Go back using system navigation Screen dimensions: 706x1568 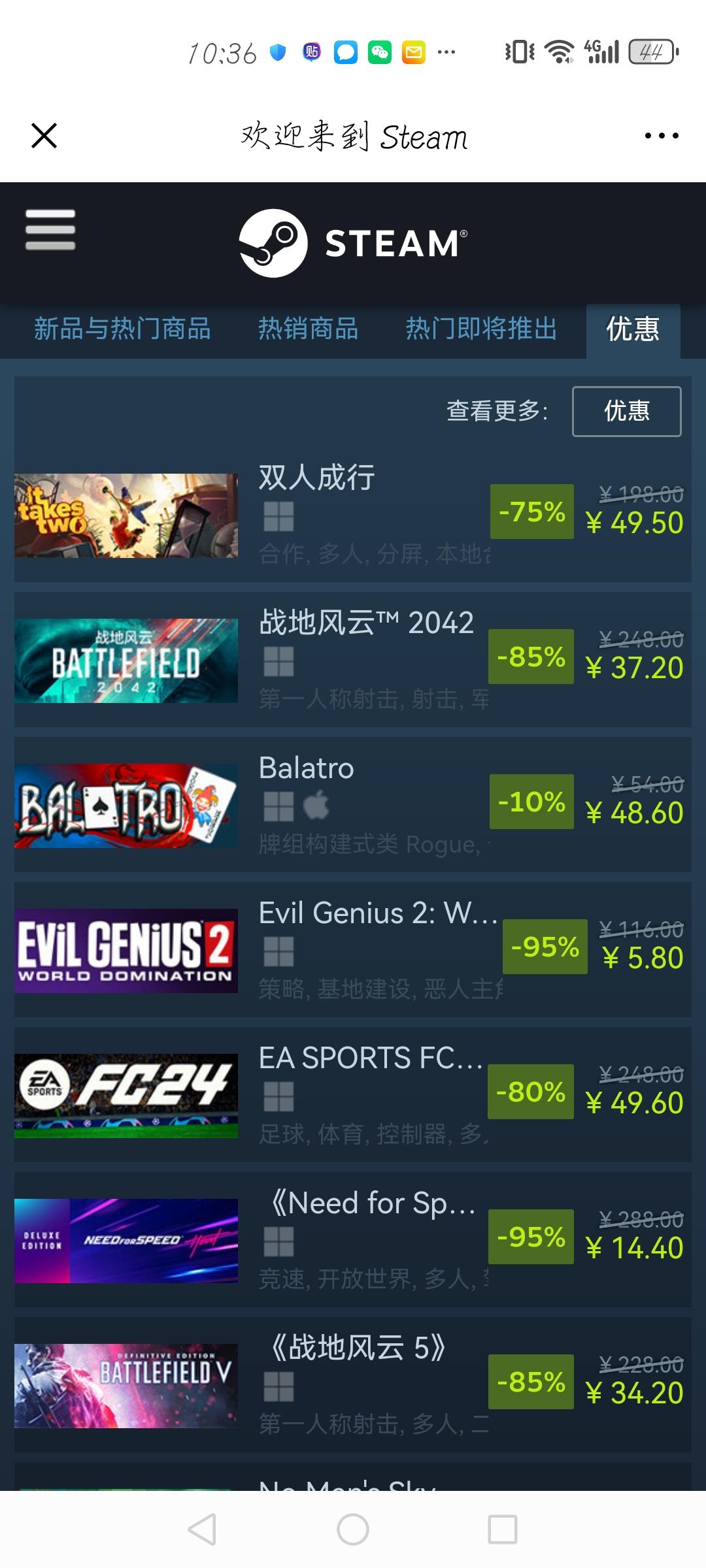pyautogui.click(x=202, y=1529)
